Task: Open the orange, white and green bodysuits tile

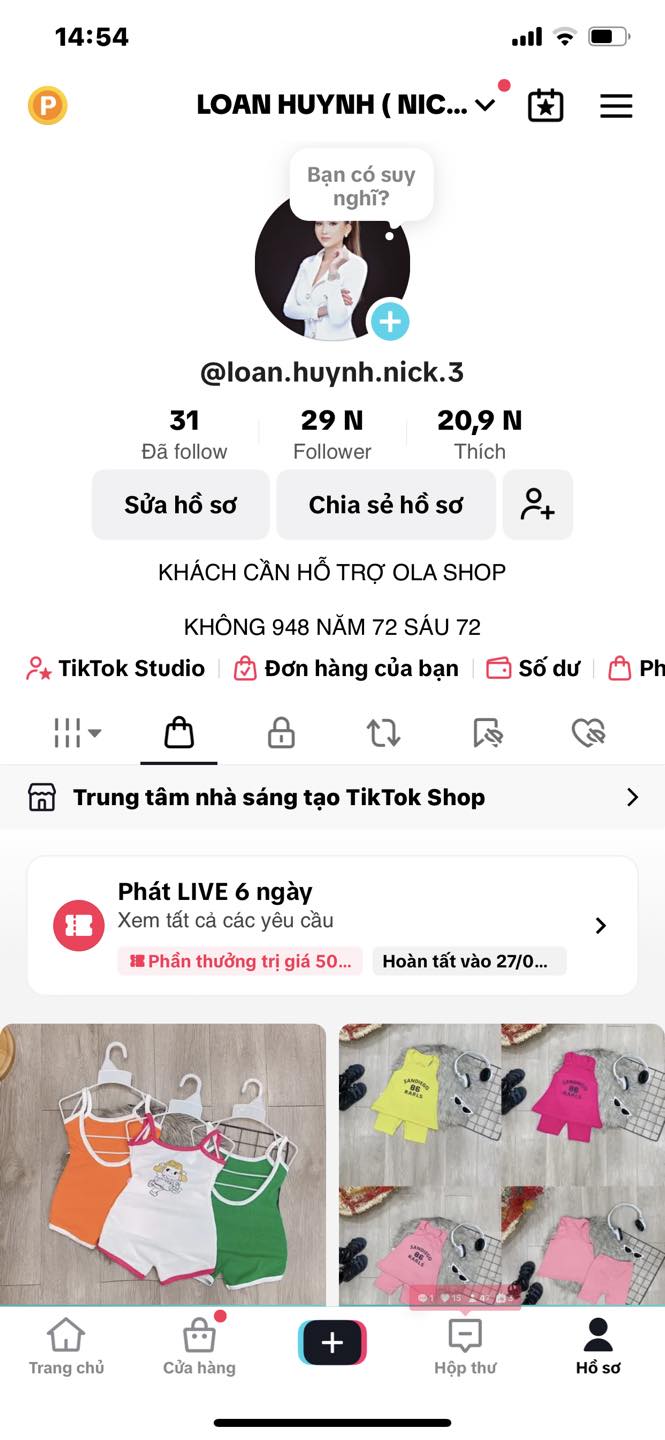Action: coord(163,1164)
